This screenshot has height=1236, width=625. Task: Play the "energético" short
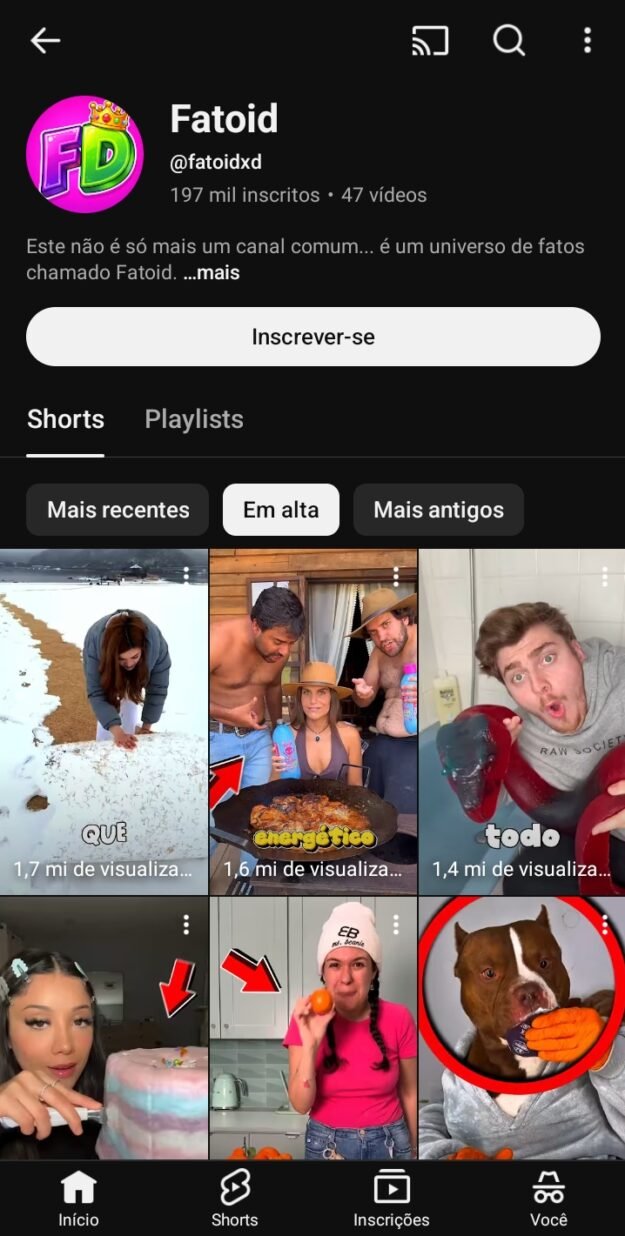[313, 720]
